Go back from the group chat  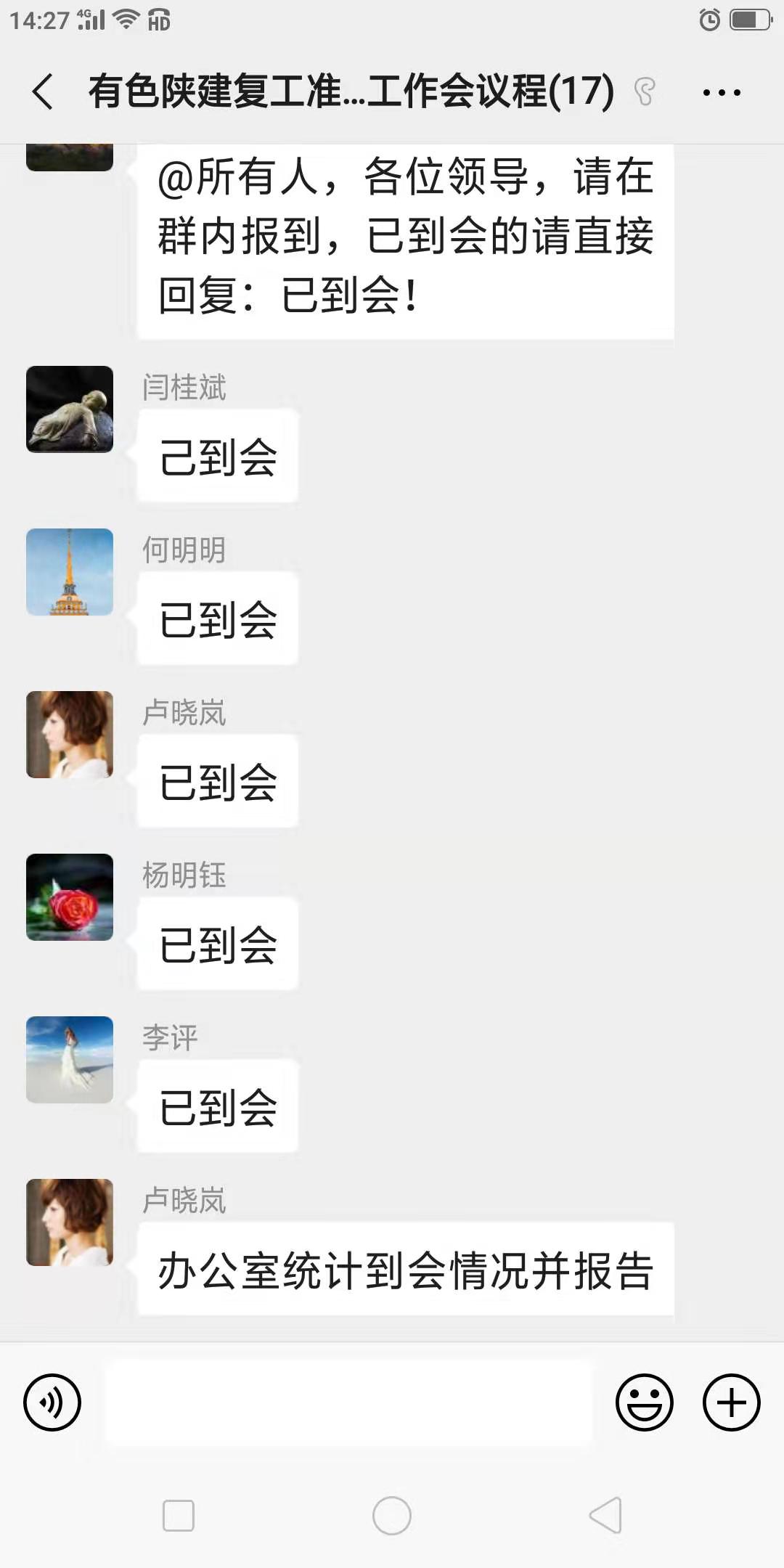pos(44,92)
